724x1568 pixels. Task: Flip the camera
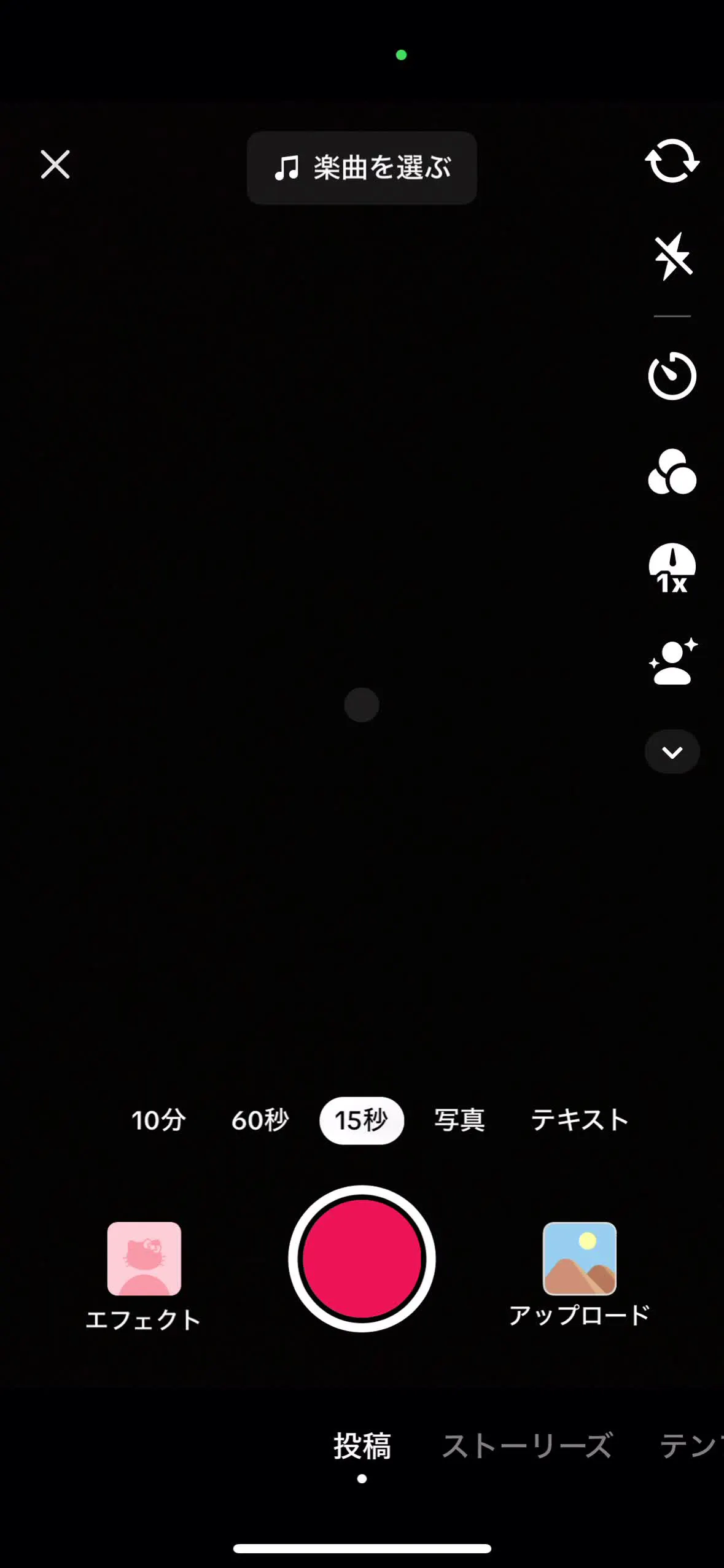pos(672,161)
